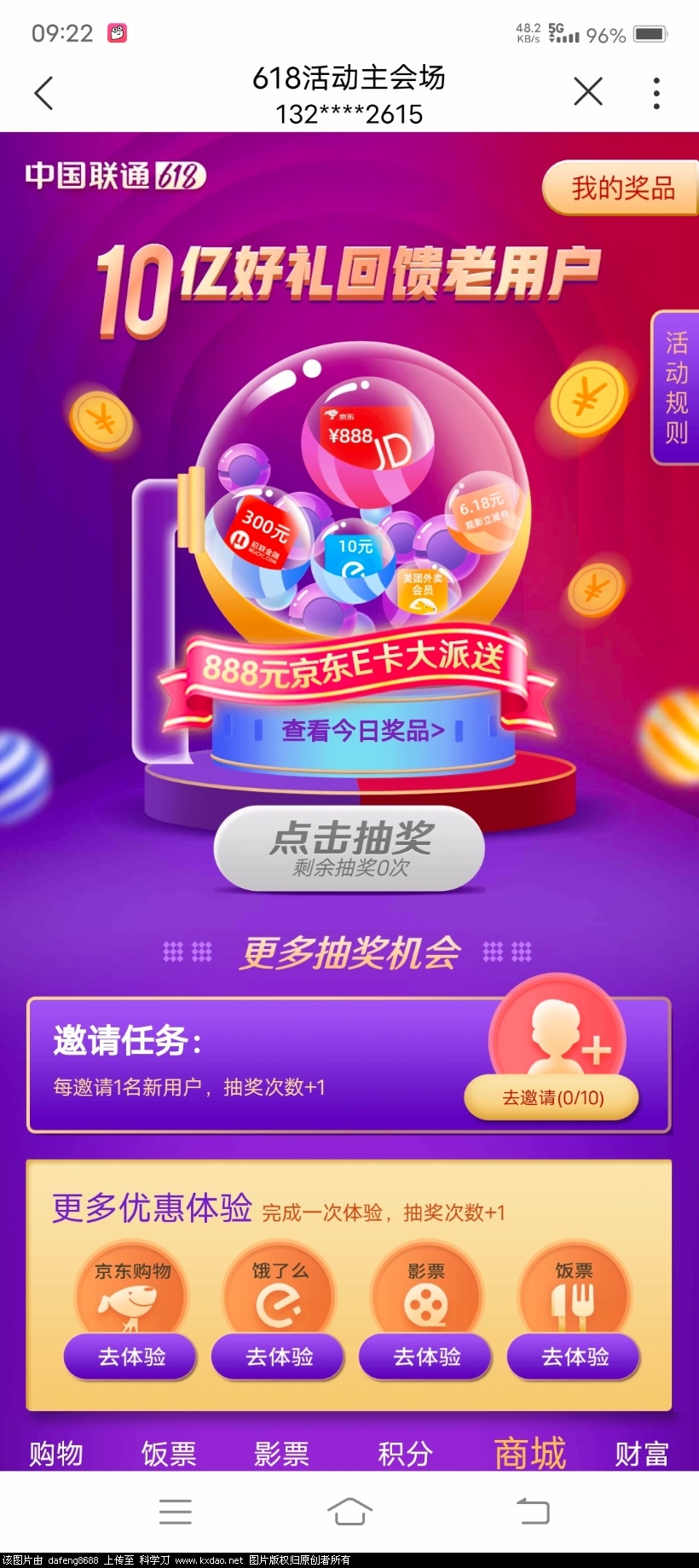The image size is (699, 1568).
Task: Tap 去邀请(0/10) invite button
Action: [552, 1097]
